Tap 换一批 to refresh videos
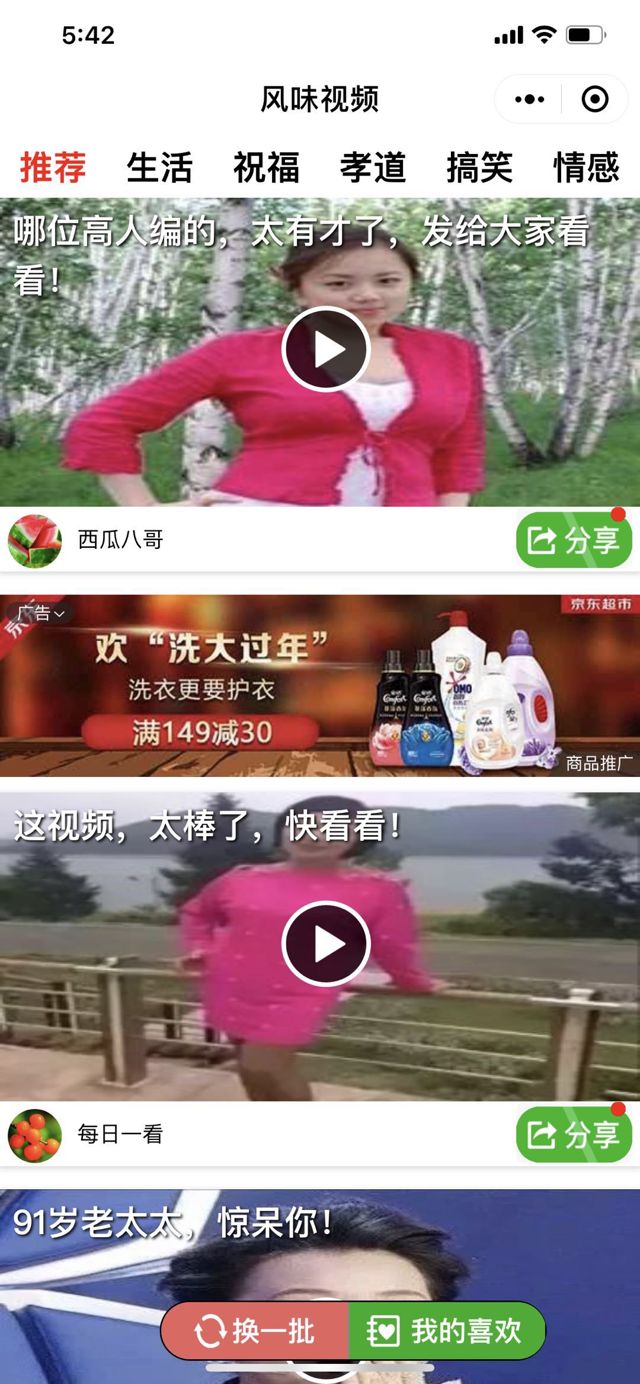 pyautogui.click(x=255, y=1331)
